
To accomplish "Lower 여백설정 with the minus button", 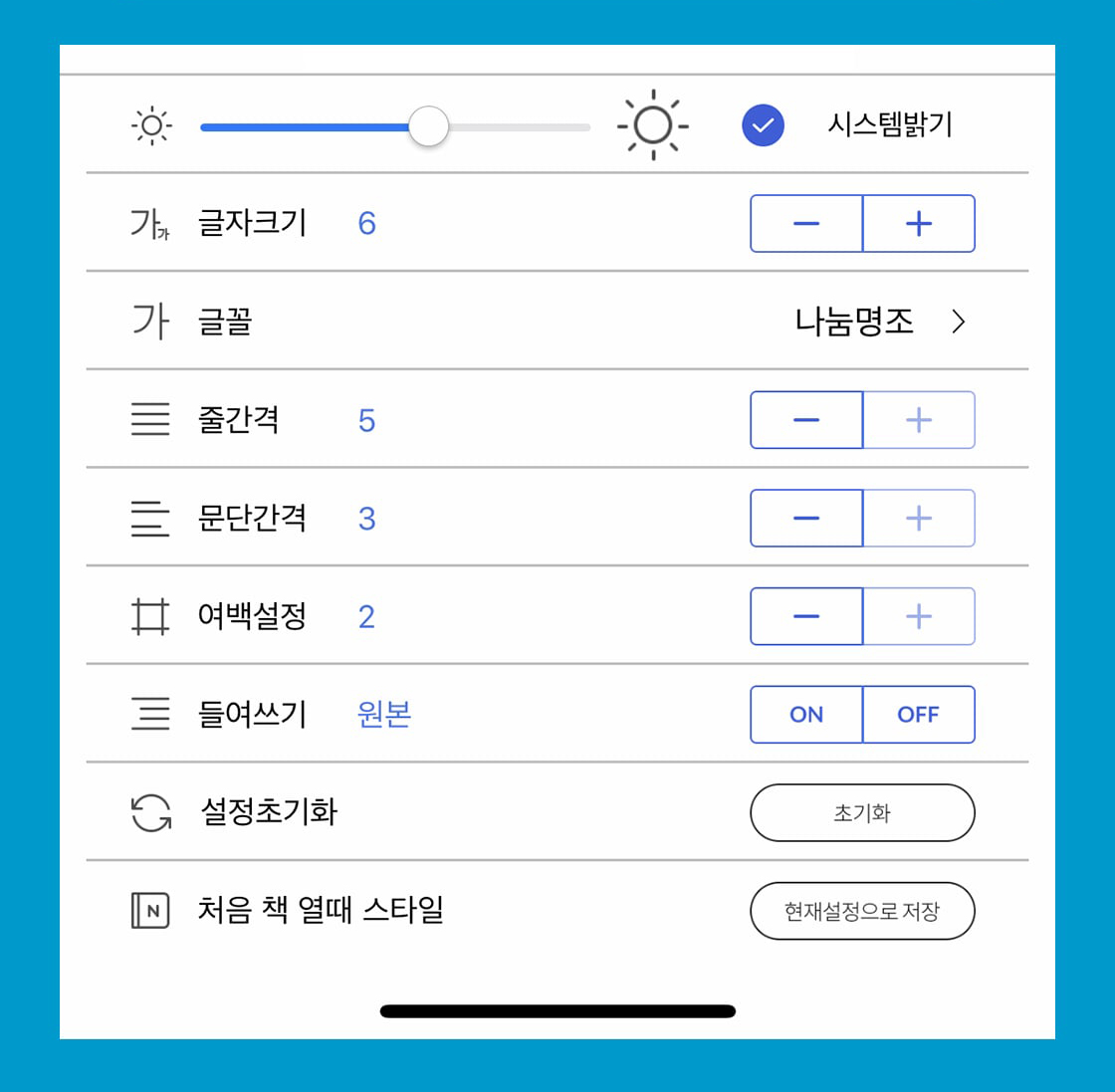I will (x=806, y=616).
